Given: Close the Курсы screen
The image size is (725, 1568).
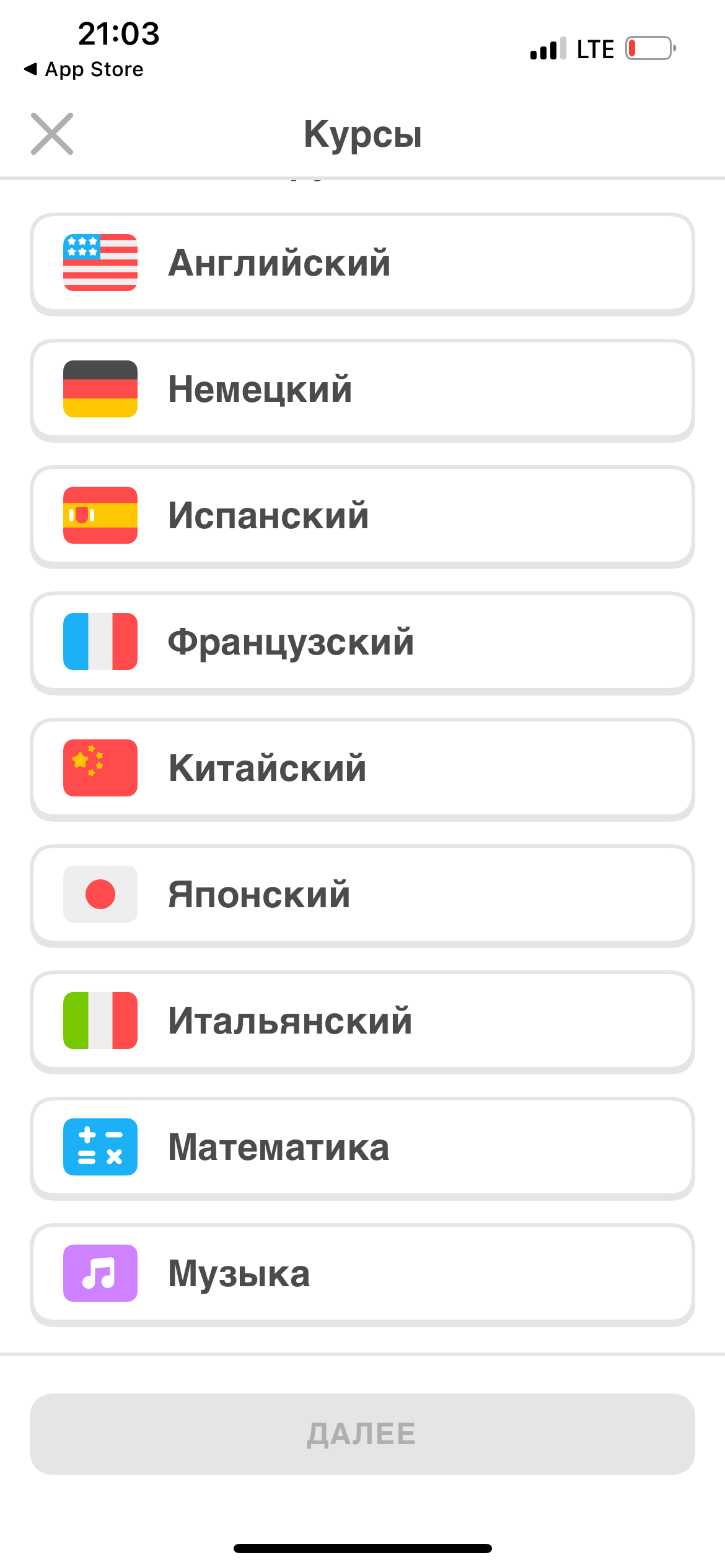Looking at the screenshot, I should 52,134.
